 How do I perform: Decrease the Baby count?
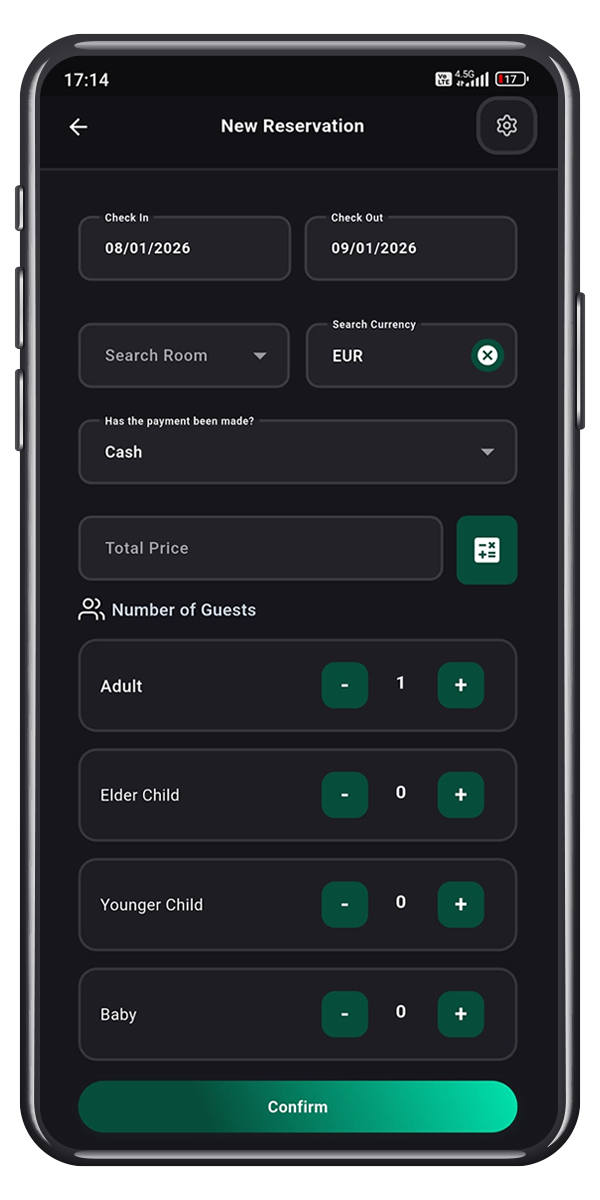tap(345, 1014)
